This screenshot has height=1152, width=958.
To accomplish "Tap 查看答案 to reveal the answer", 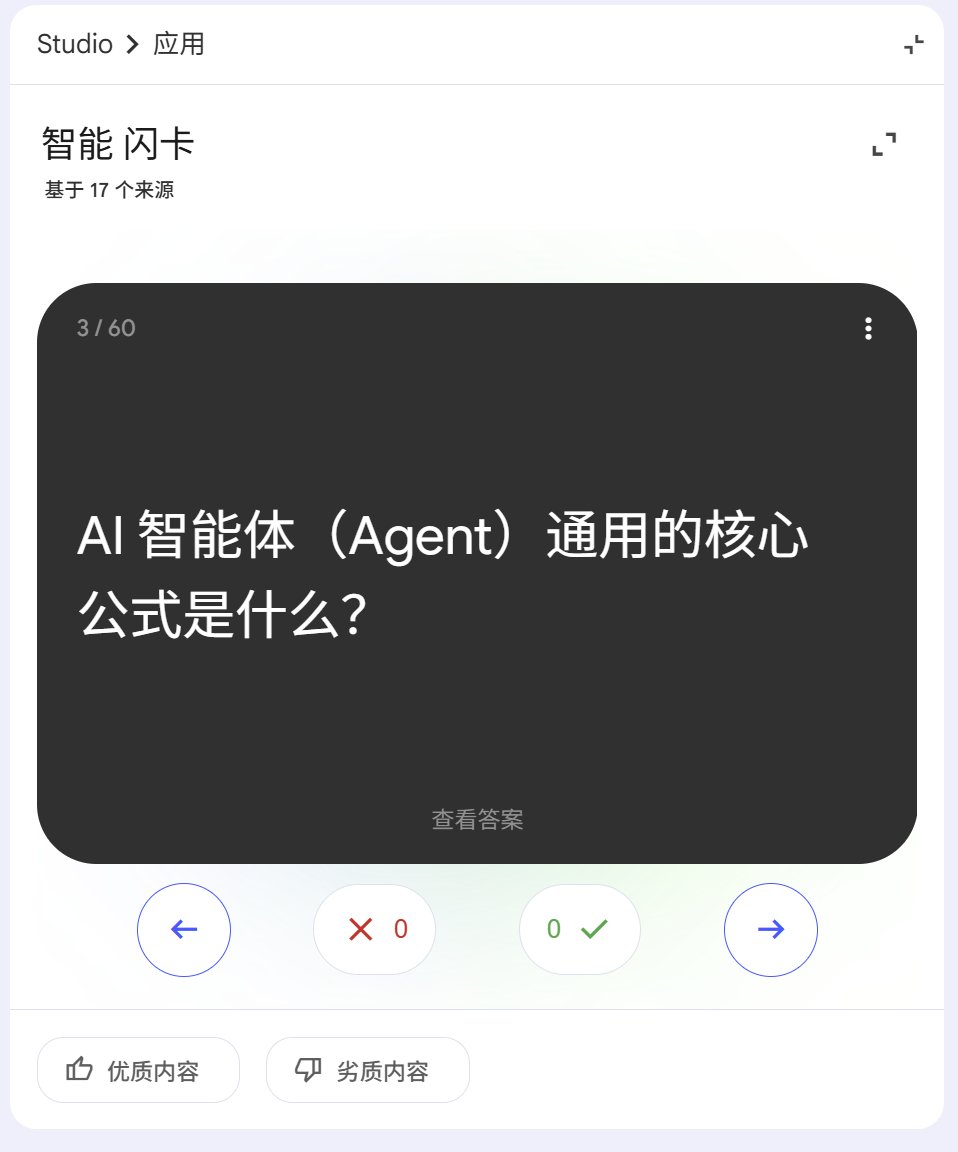I will 477,820.
